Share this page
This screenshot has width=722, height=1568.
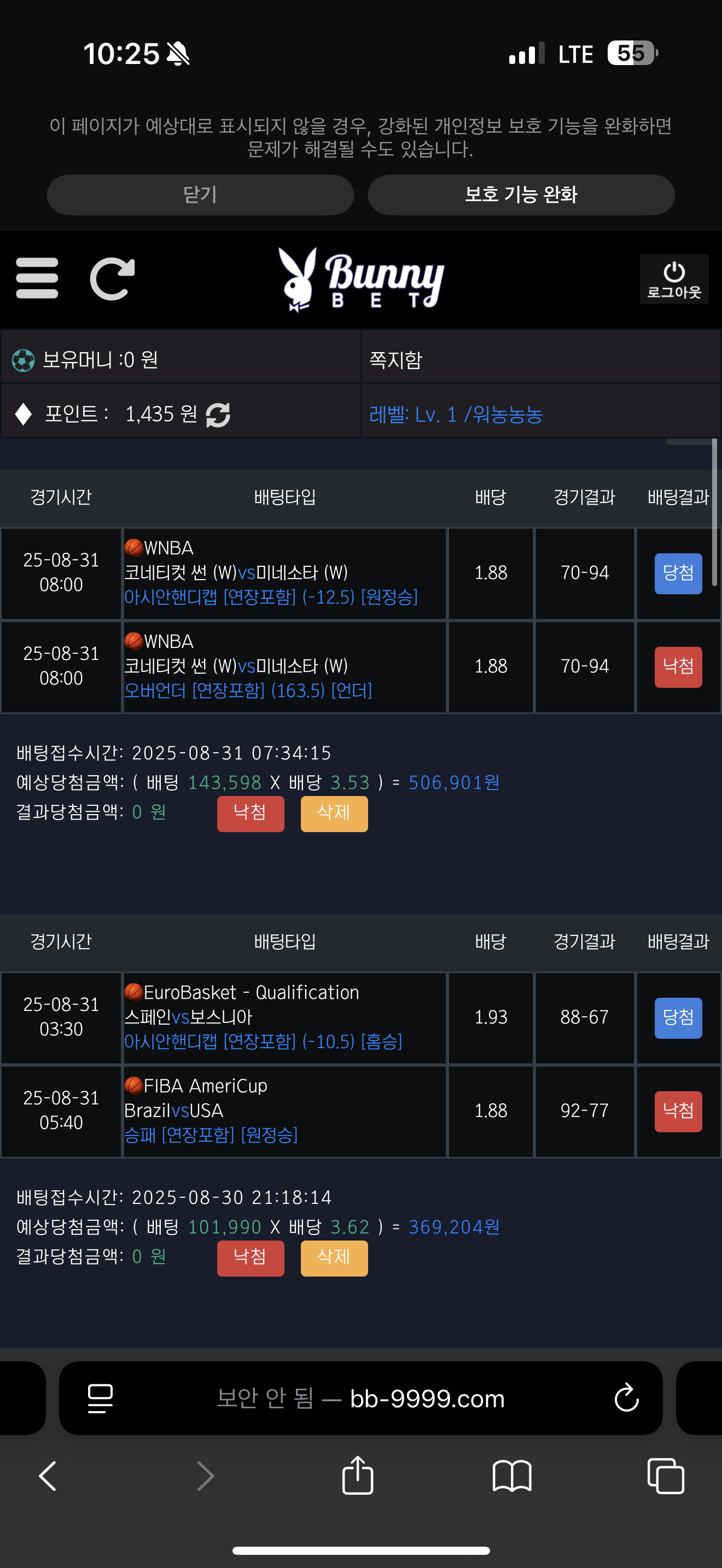point(357,1476)
